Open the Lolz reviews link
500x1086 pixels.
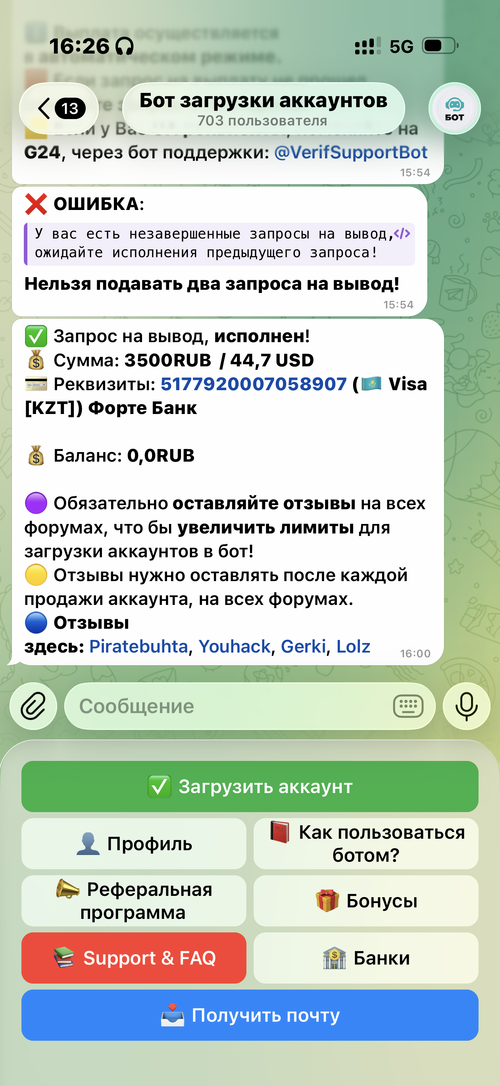pyautogui.click(x=353, y=646)
